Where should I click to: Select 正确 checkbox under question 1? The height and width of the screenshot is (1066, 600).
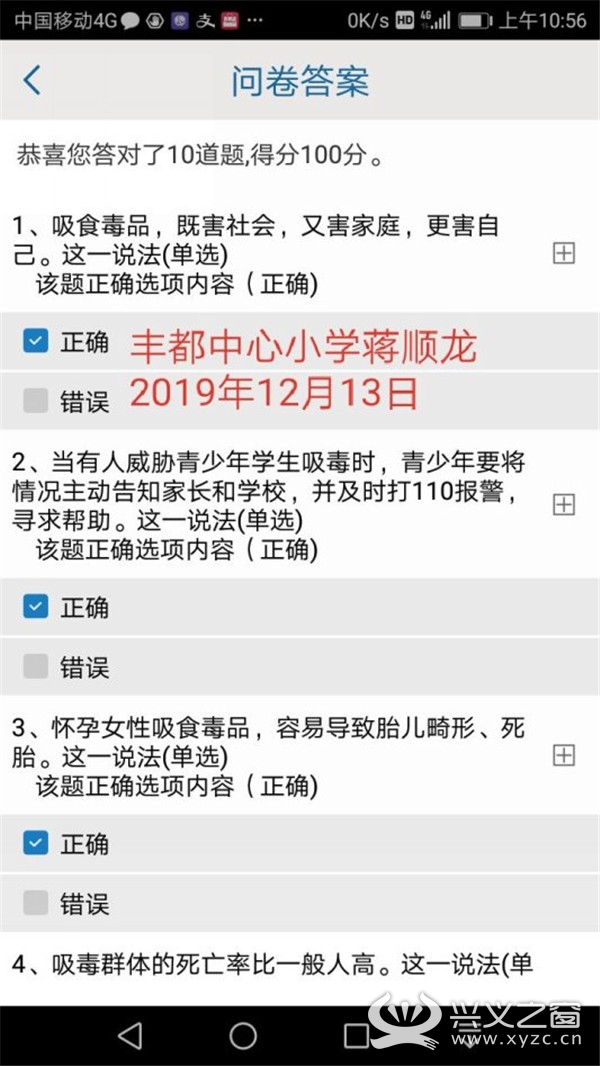35,341
